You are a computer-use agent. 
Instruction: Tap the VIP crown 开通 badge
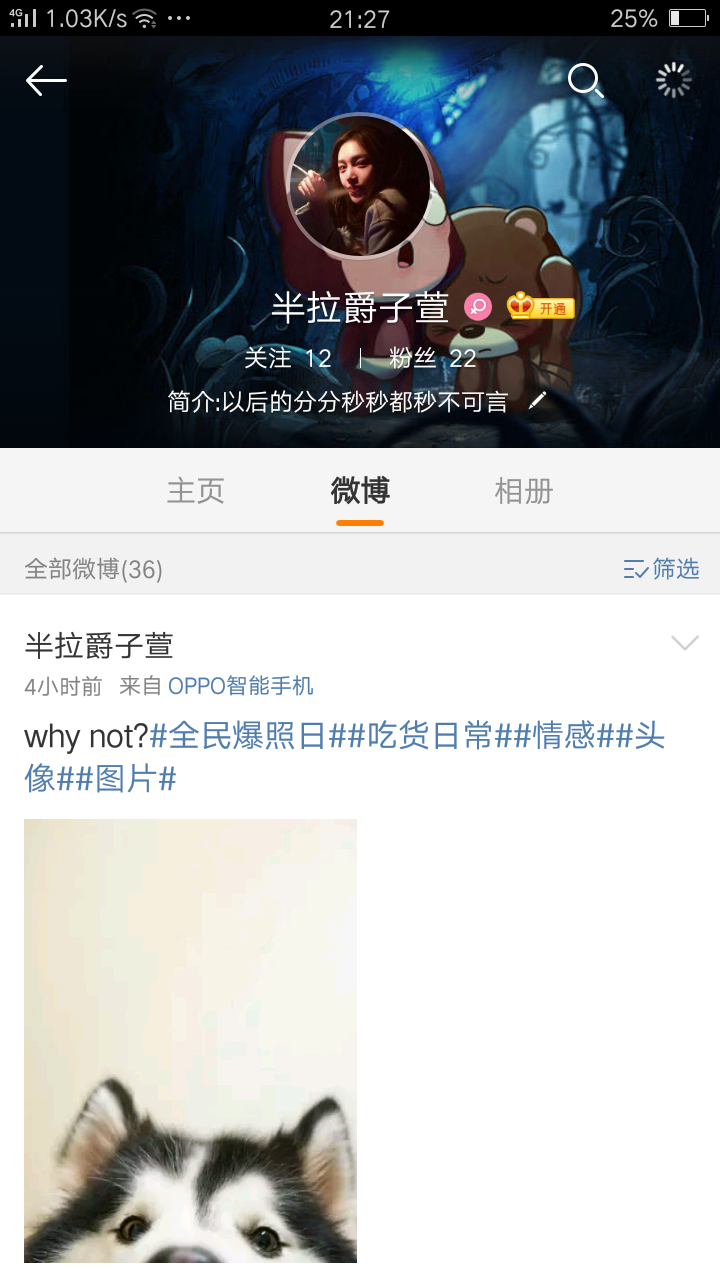(541, 307)
